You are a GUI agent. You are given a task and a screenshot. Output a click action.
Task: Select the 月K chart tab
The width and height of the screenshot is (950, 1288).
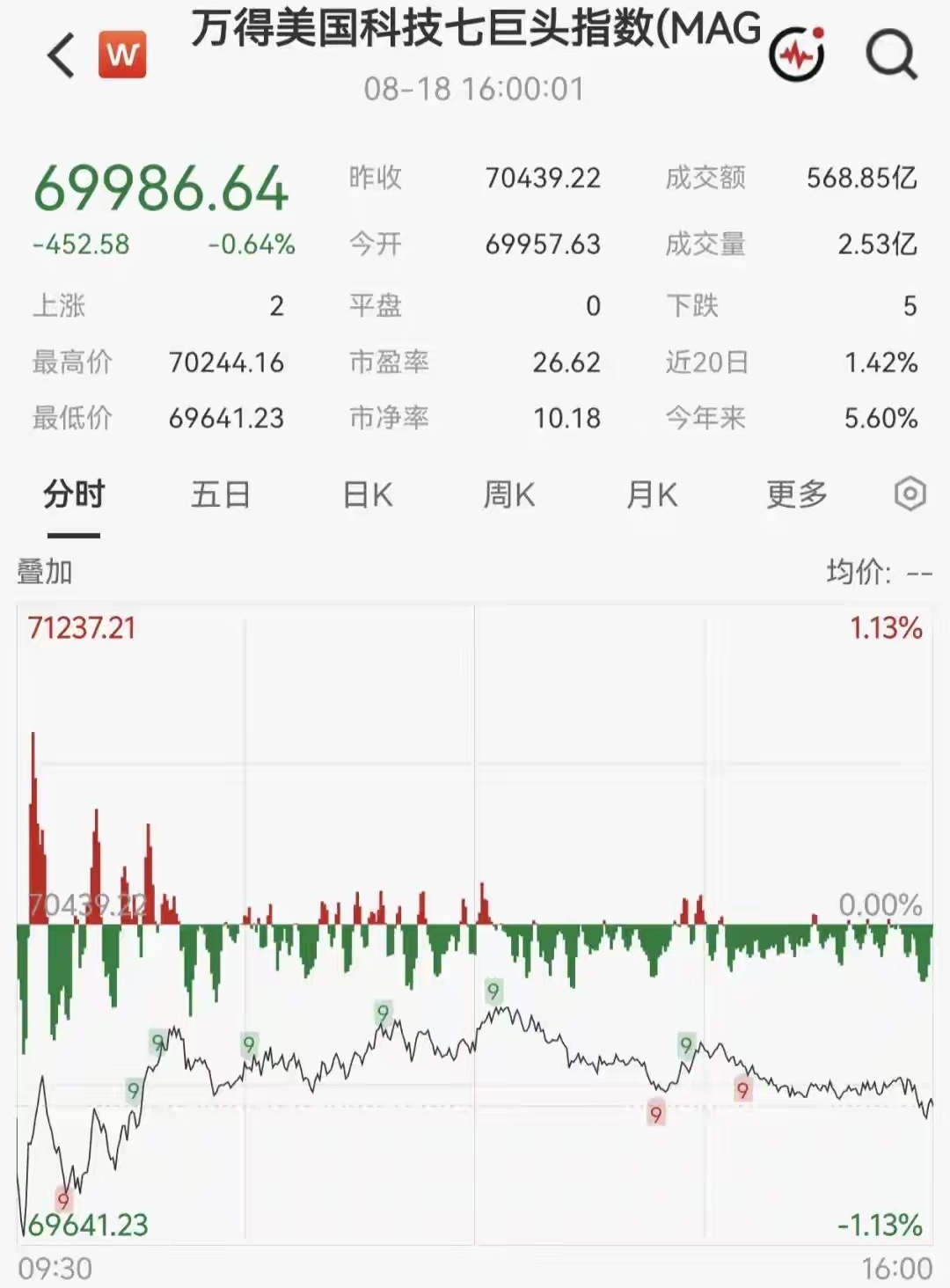click(652, 494)
